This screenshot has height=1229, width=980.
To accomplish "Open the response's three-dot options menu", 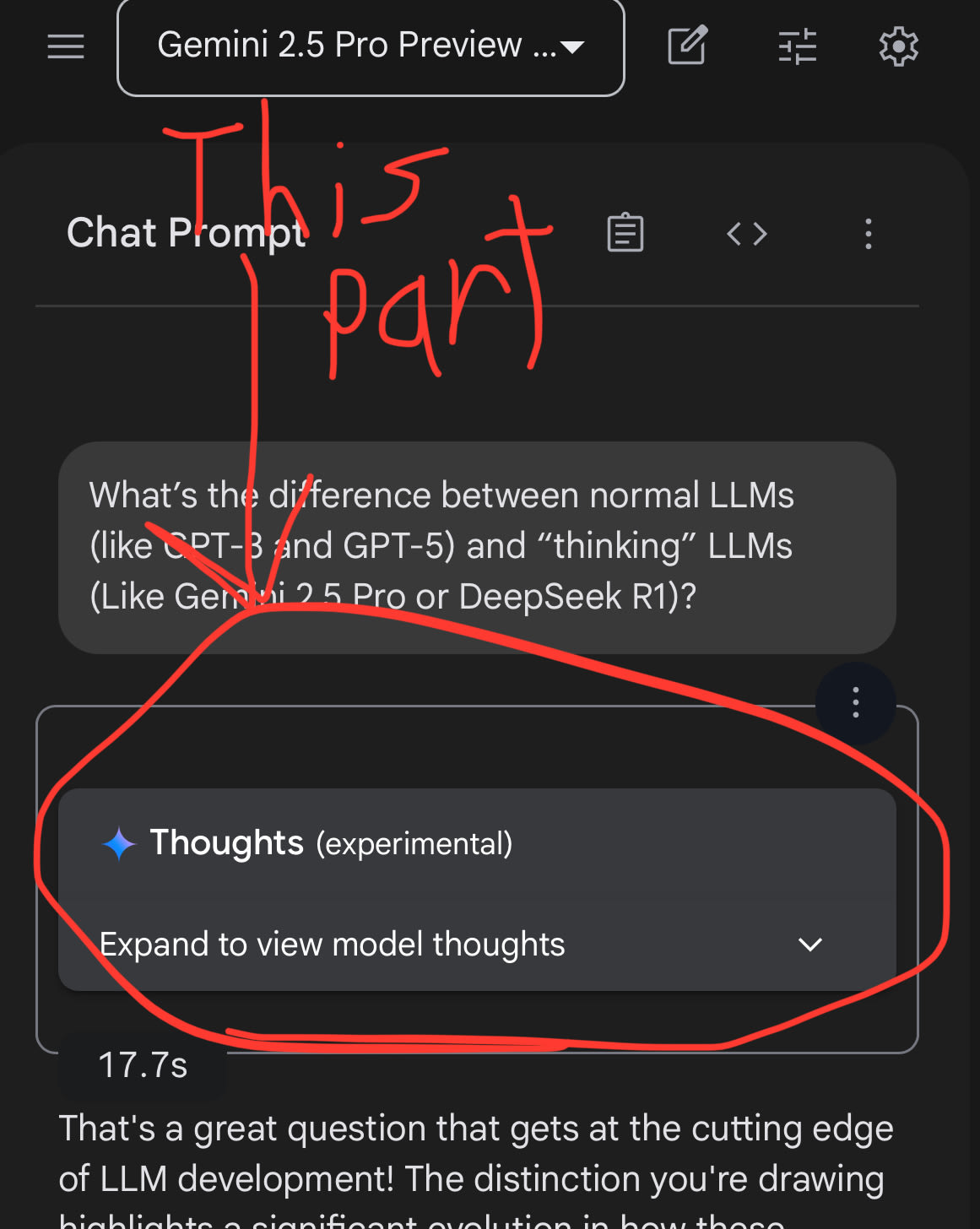I will click(x=856, y=702).
